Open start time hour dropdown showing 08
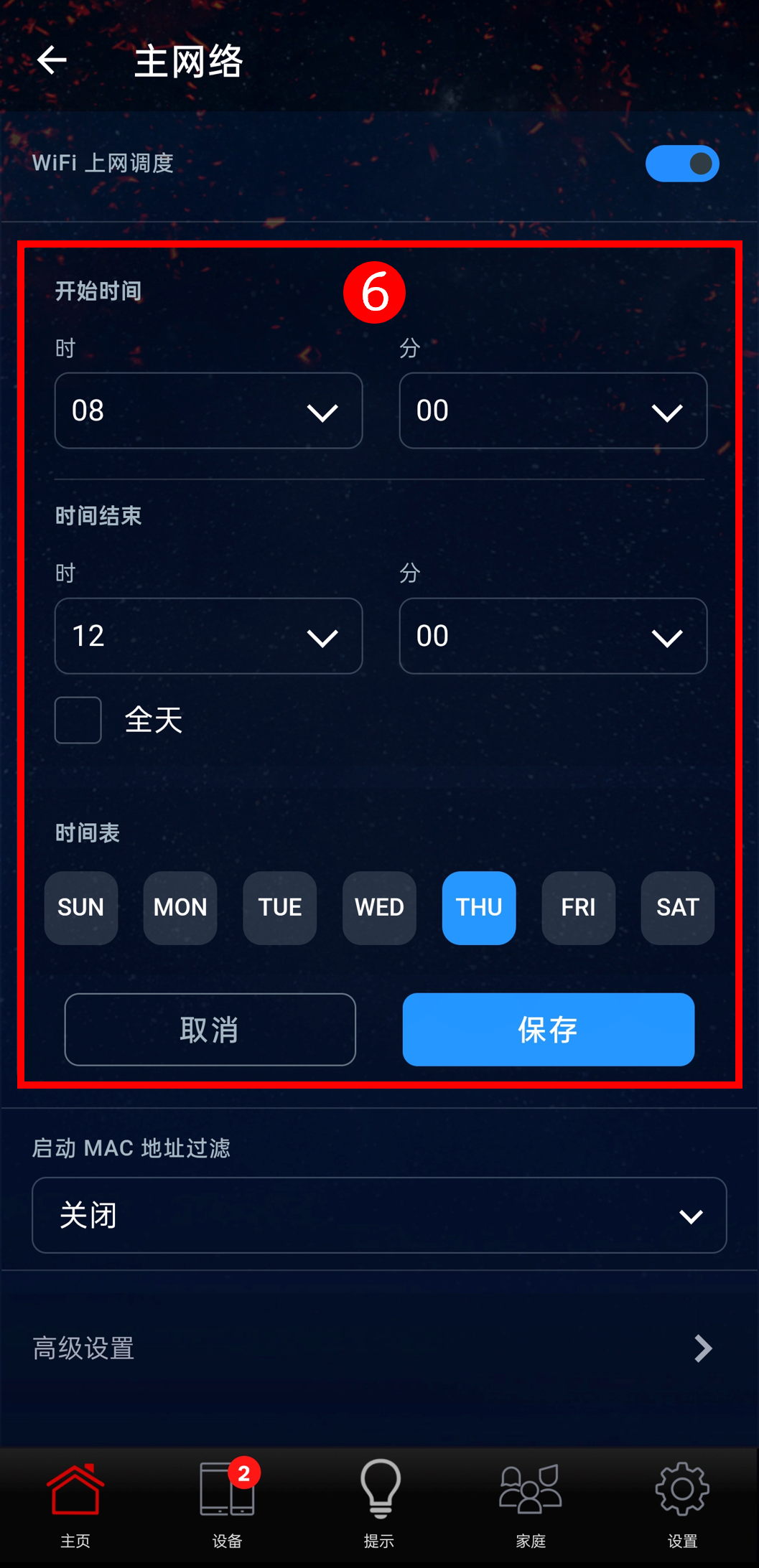This screenshot has width=759, height=1568. [x=208, y=410]
